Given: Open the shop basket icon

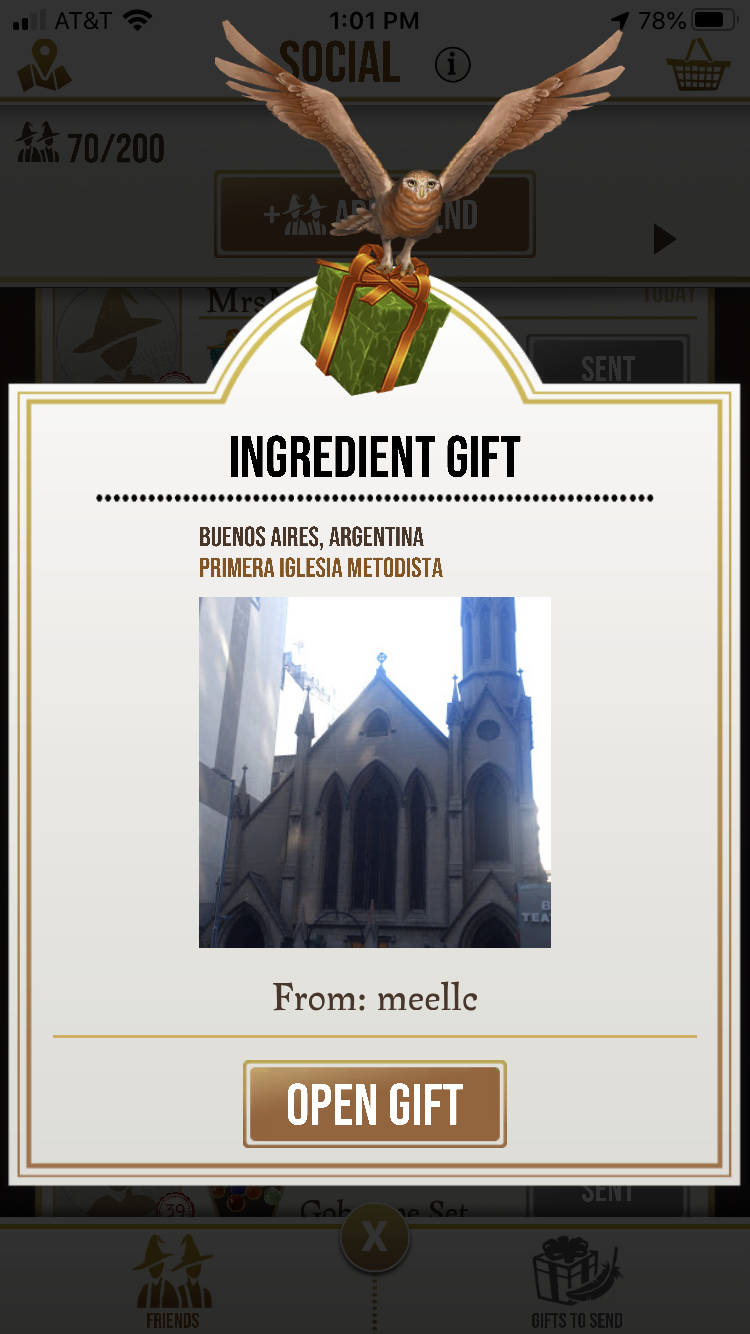Looking at the screenshot, I should tap(698, 66).
